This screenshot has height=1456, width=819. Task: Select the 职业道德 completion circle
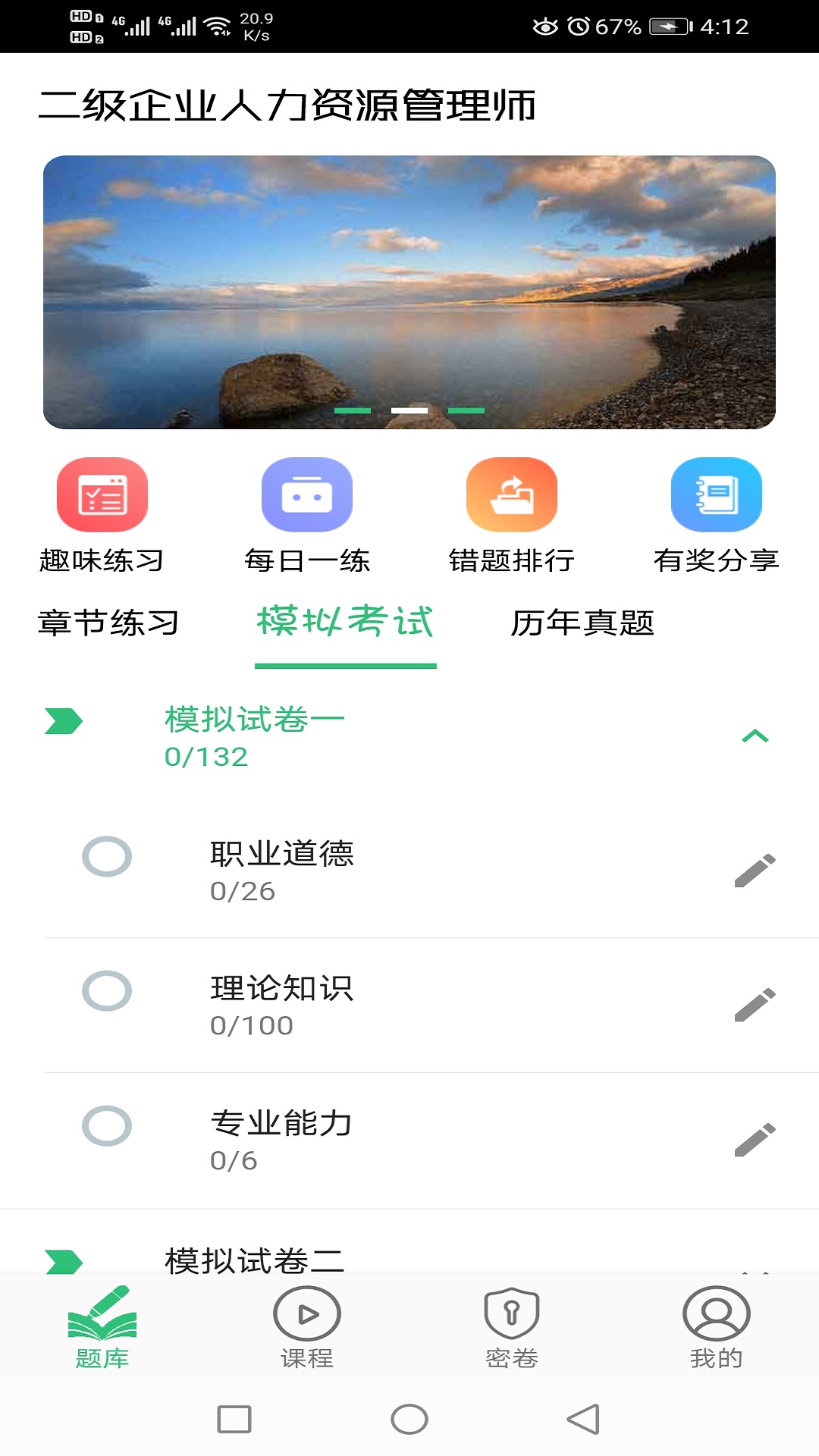click(x=109, y=858)
